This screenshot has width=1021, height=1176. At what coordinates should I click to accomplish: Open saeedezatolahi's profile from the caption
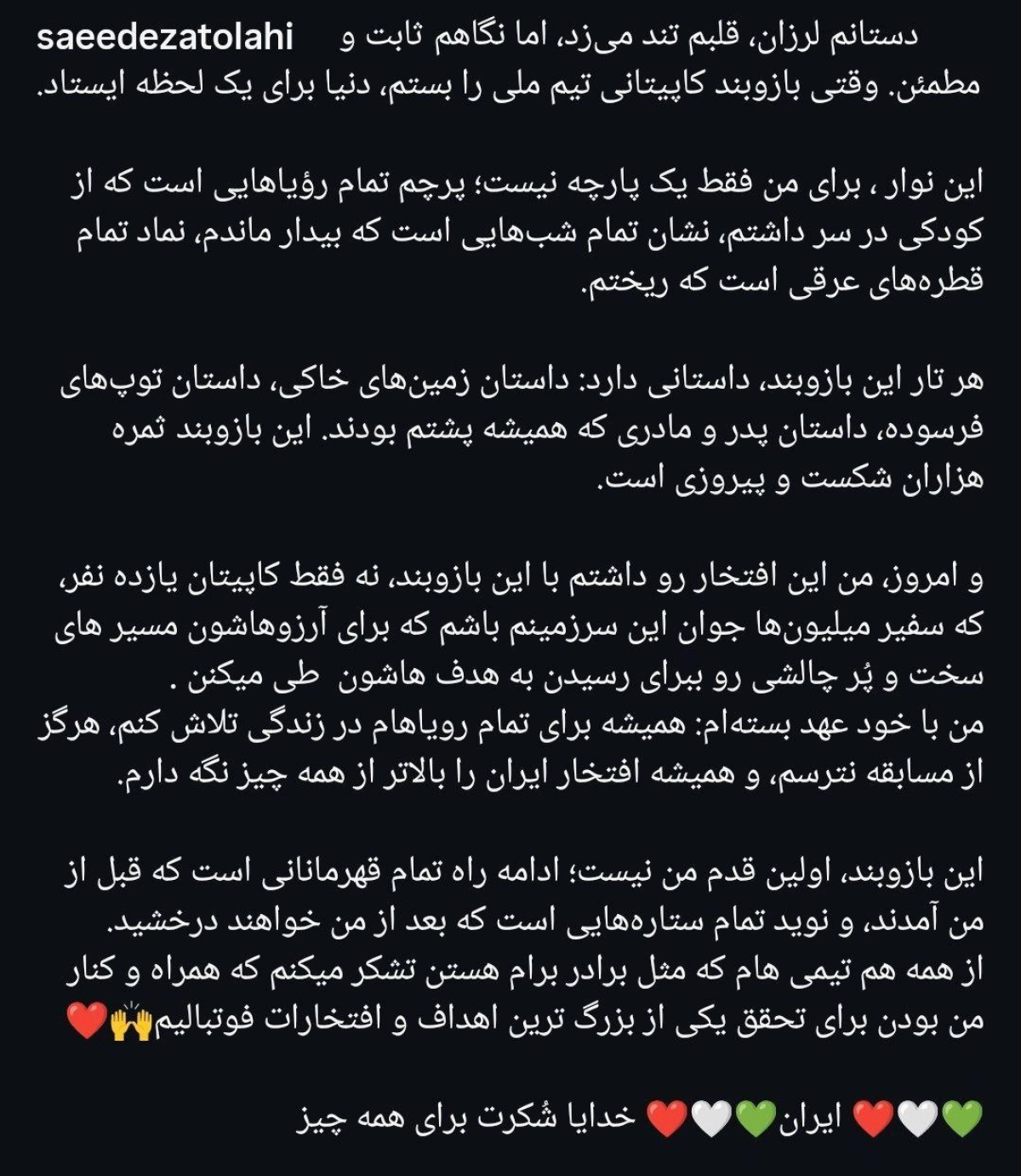[x=165, y=37]
